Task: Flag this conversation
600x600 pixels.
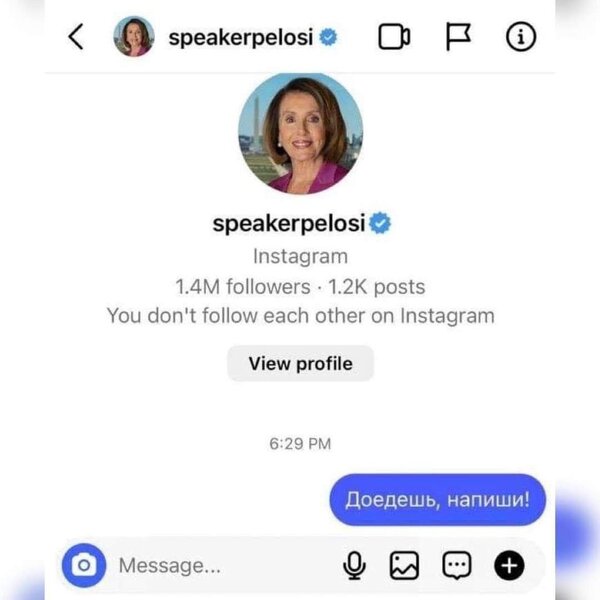Action: (458, 38)
